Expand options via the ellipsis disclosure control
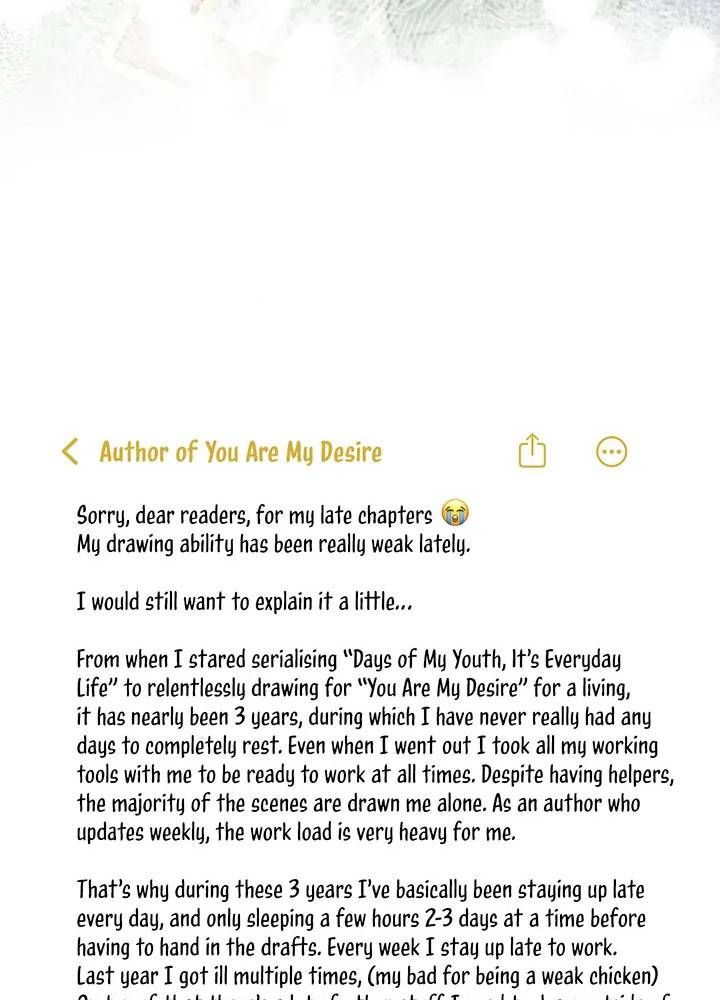This screenshot has width=720, height=1000. pyautogui.click(x=611, y=452)
